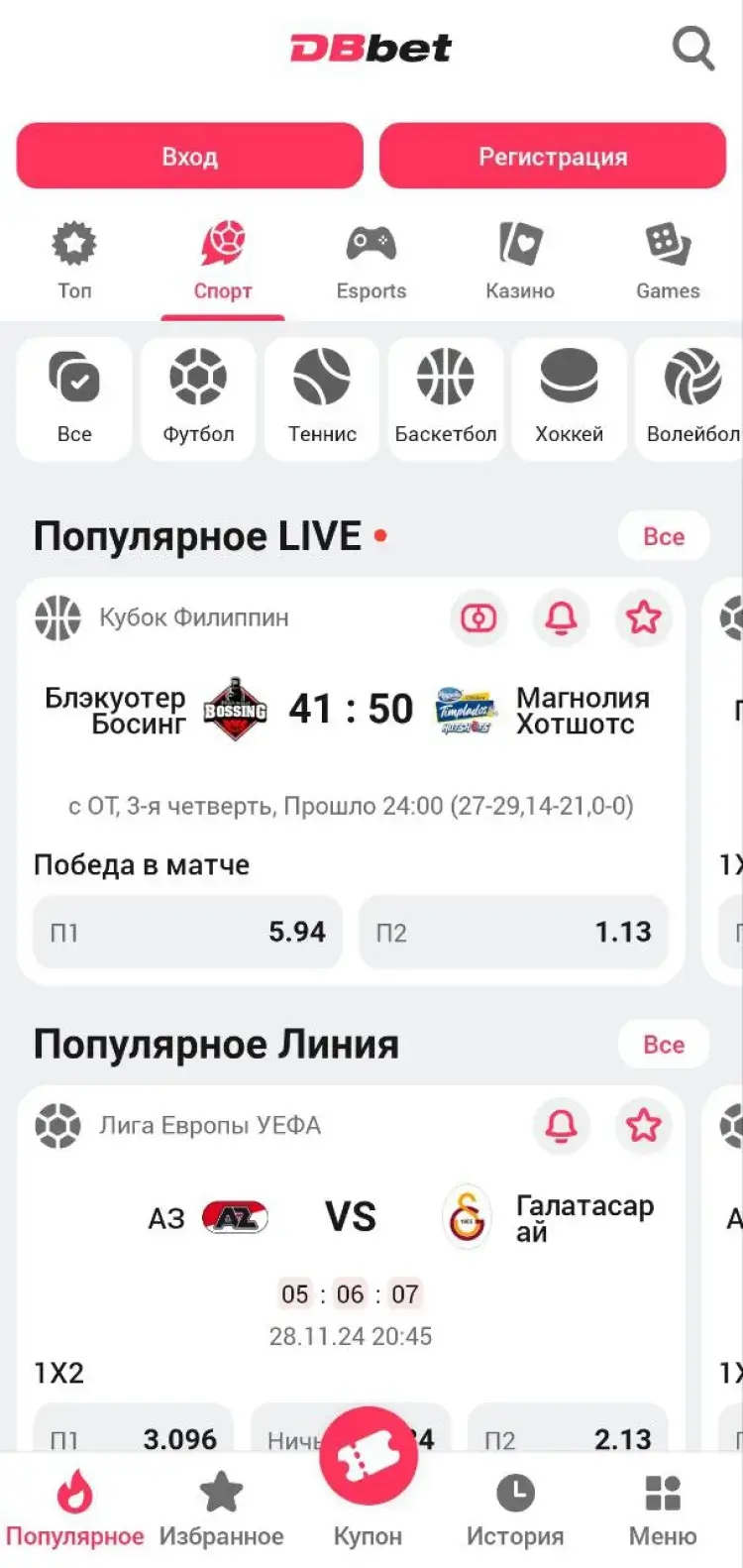Expand all Популярное LIVE matches via Все
Image resolution: width=743 pixels, height=1568 pixels.
click(x=663, y=535)
